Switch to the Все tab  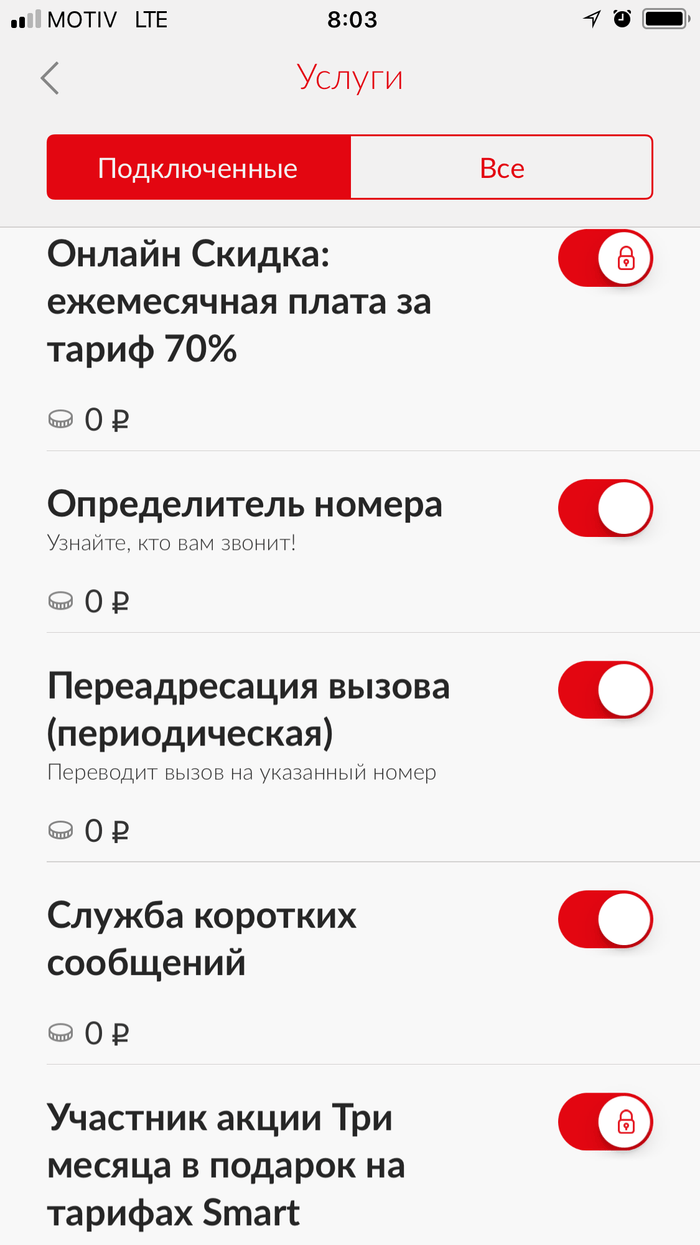501,168
